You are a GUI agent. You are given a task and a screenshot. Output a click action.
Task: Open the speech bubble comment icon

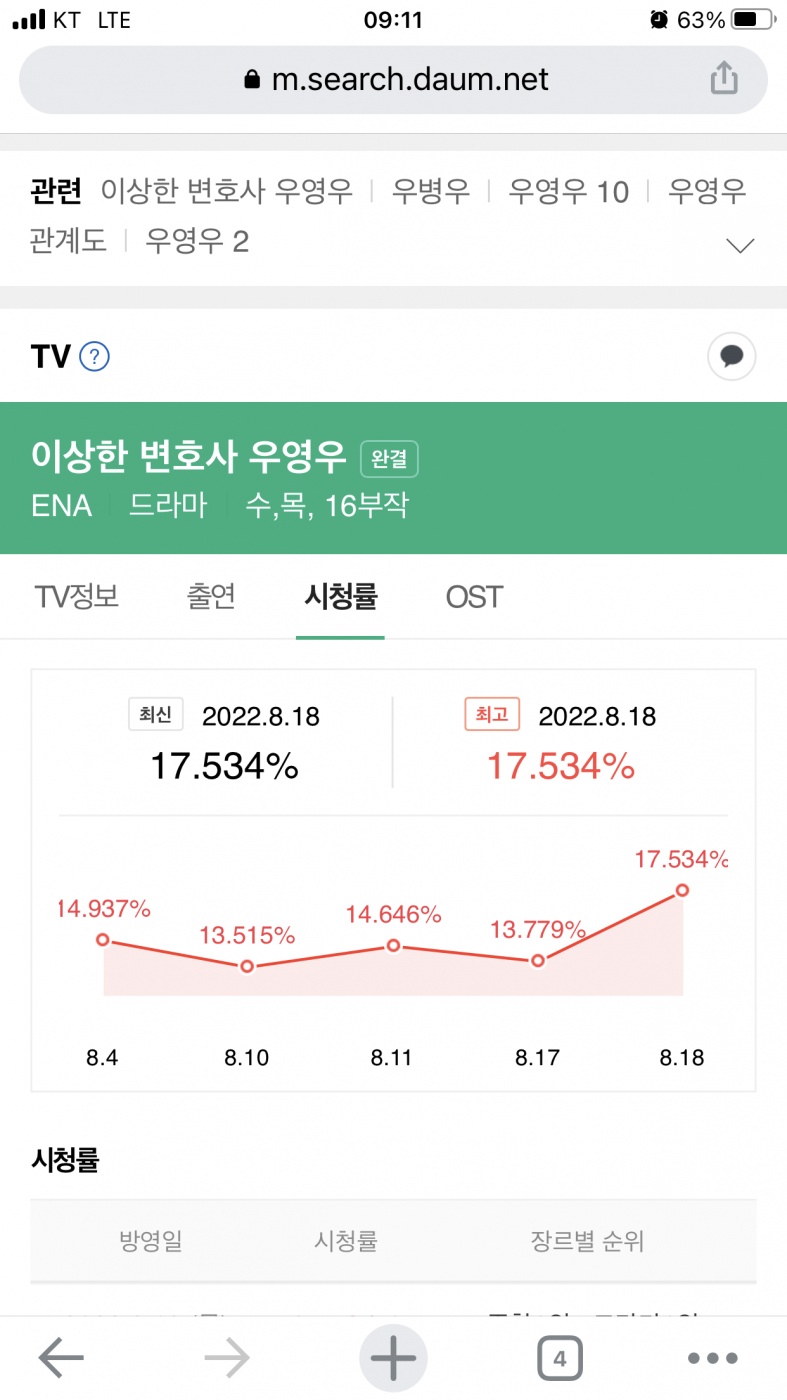click(x=731, y=356)
